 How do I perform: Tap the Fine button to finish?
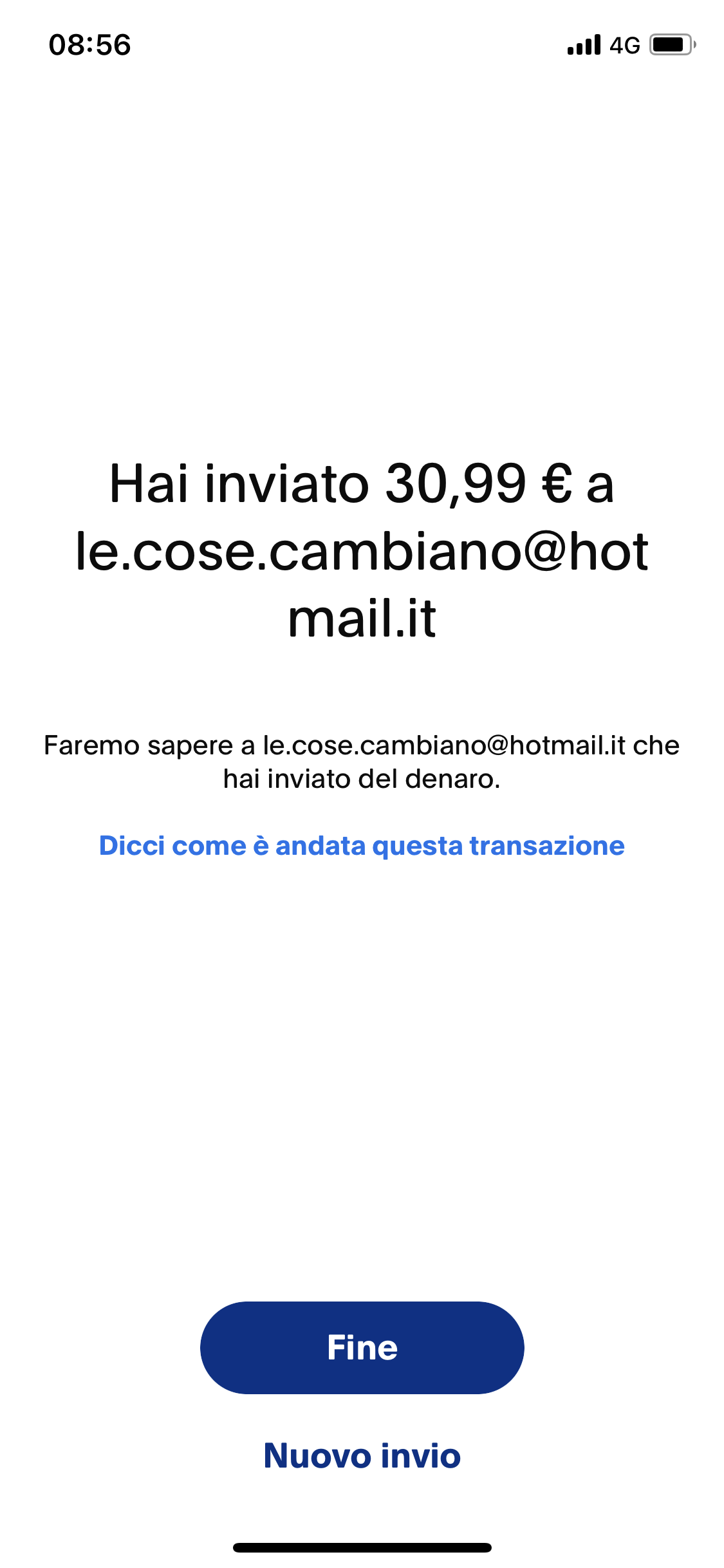click(x=362, y=1347)
